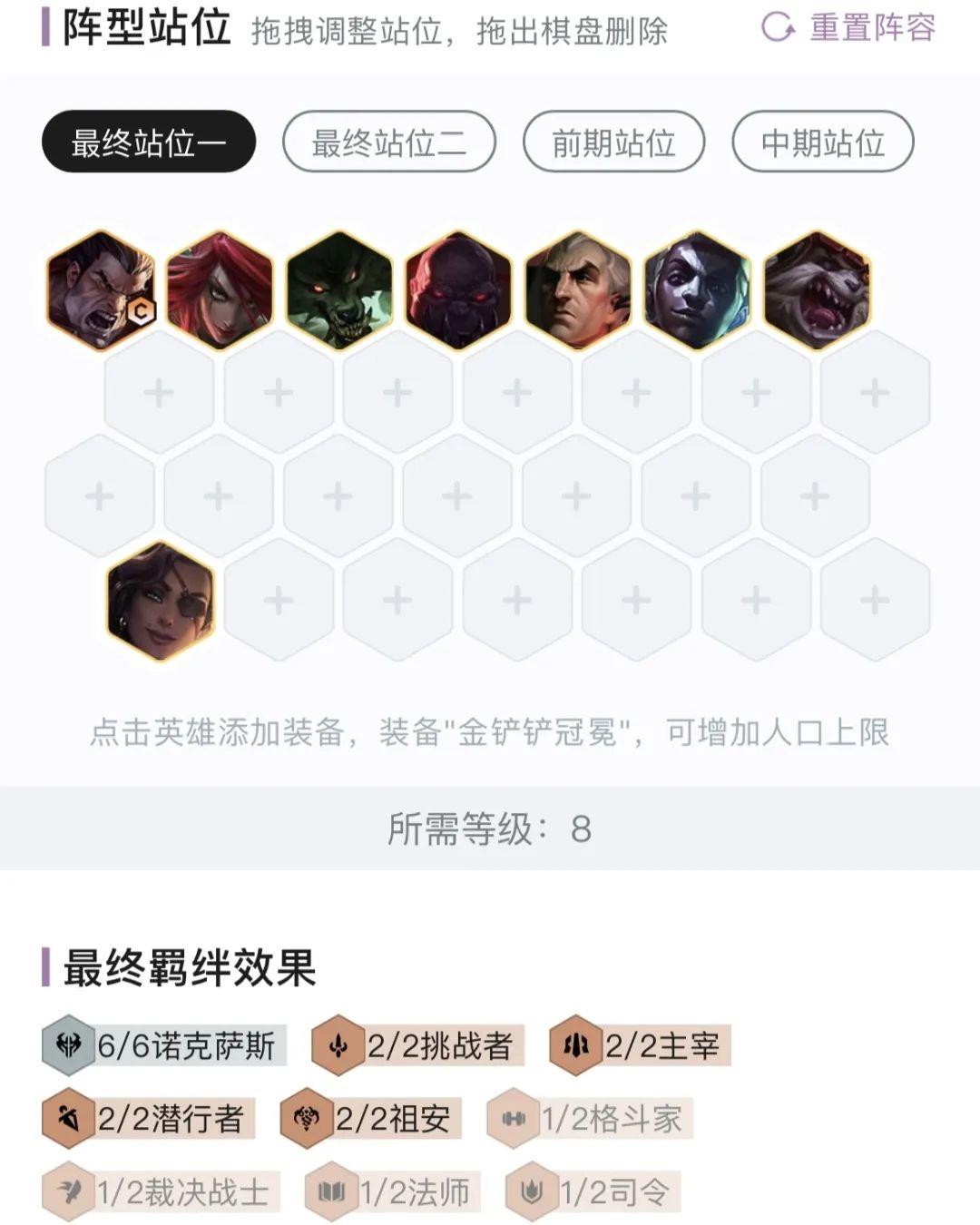Image resolution: width=980 pixels, height=1225 pixels.
Task: Switch to 最终站位二 tab
Action: pos(389,142)
